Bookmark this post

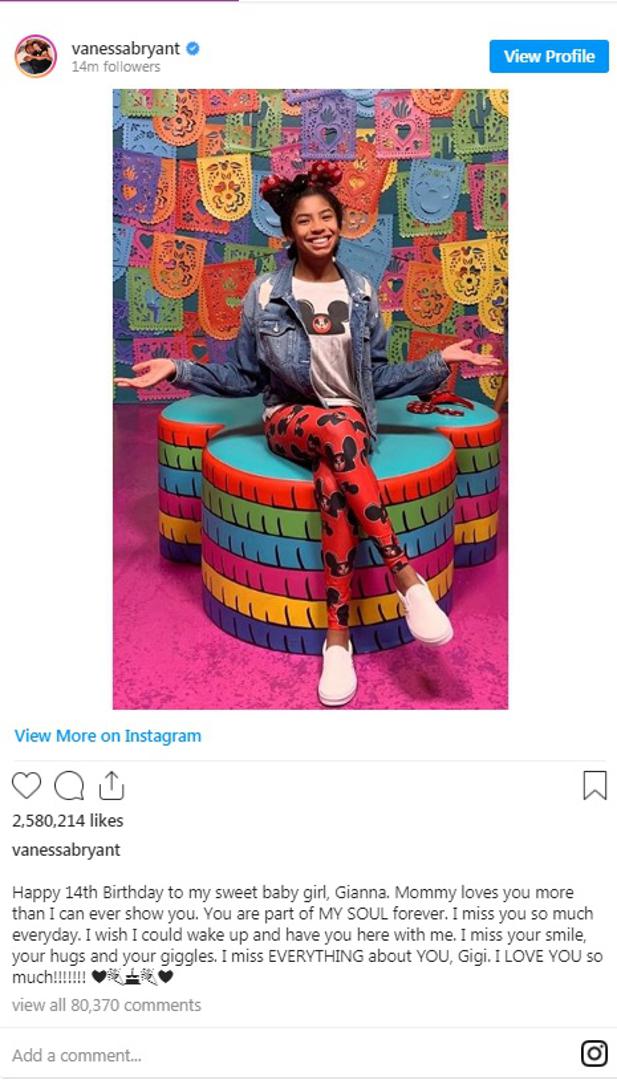[595, 785]
